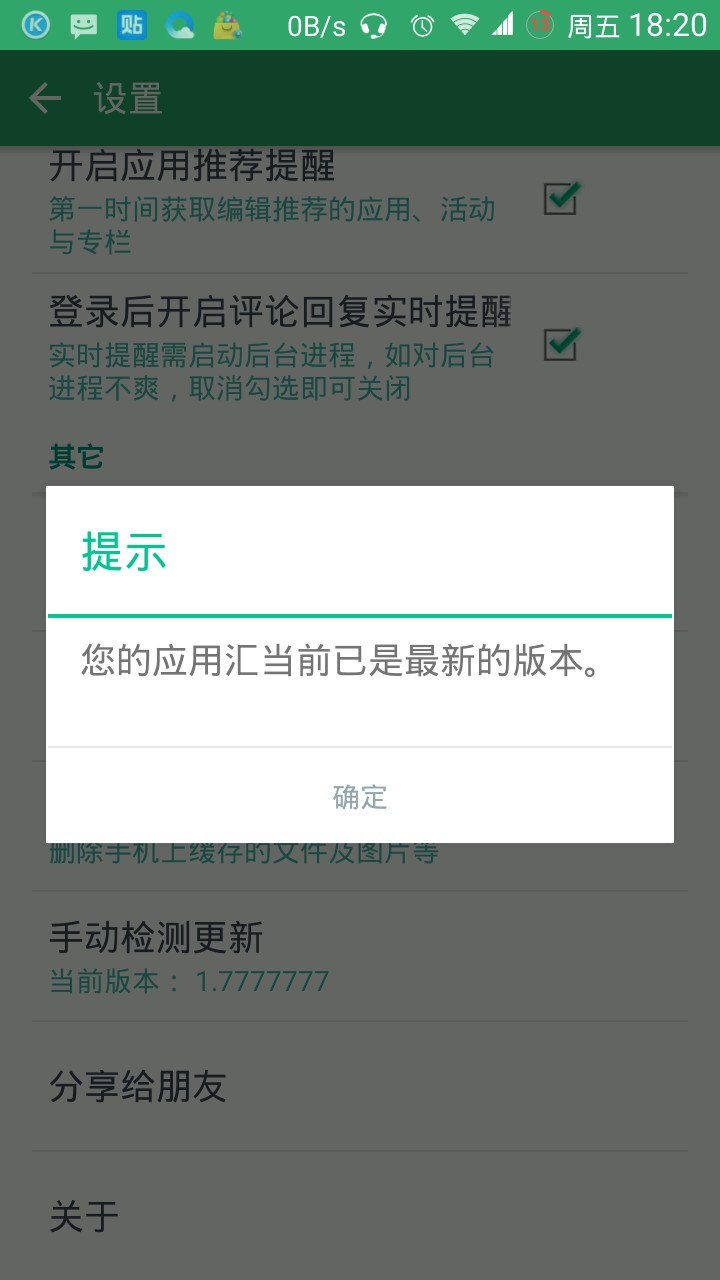The image size is (720, 1280).
Task: Uncheck 开启应用推荐提醒 checkbox
Action: click(x=561, y=198)
